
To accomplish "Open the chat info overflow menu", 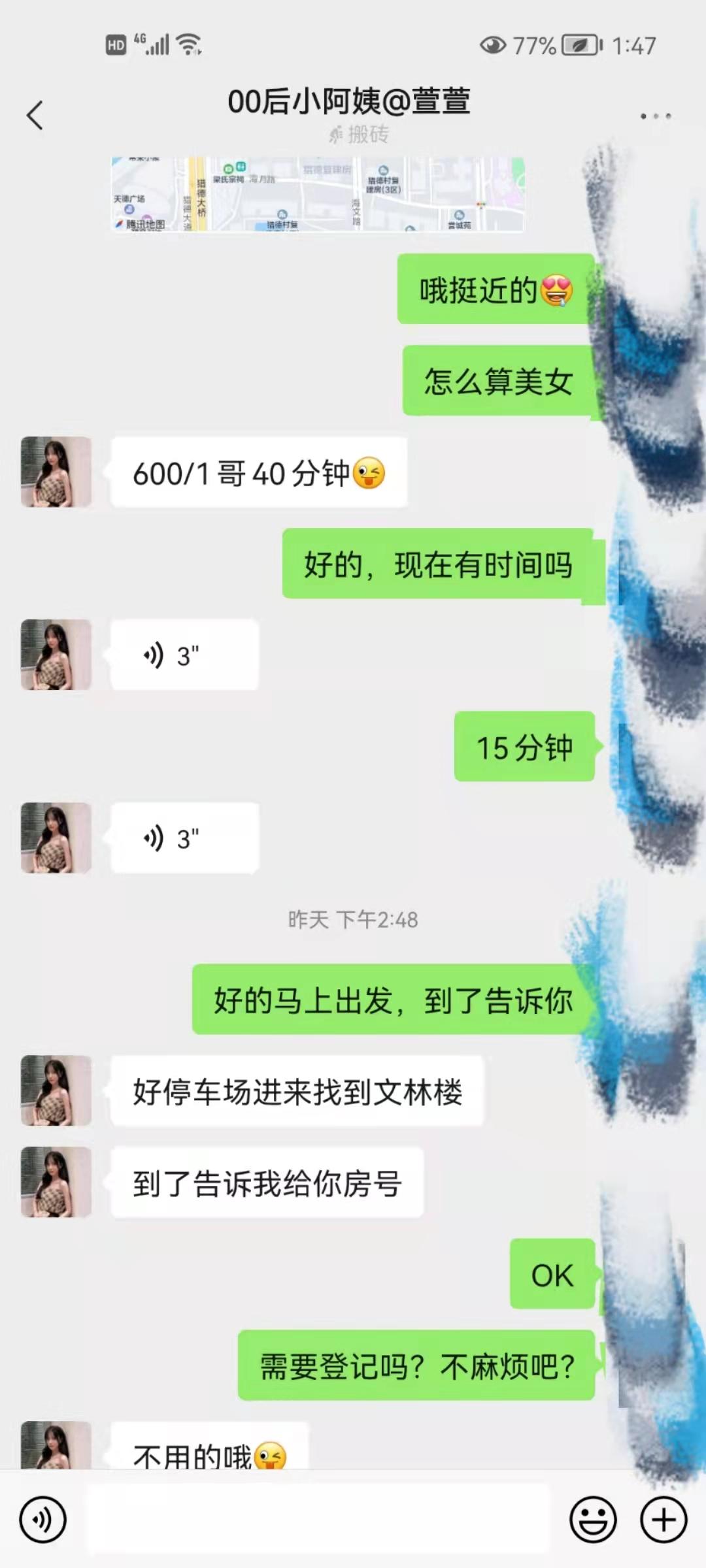I will click(655, 116).
